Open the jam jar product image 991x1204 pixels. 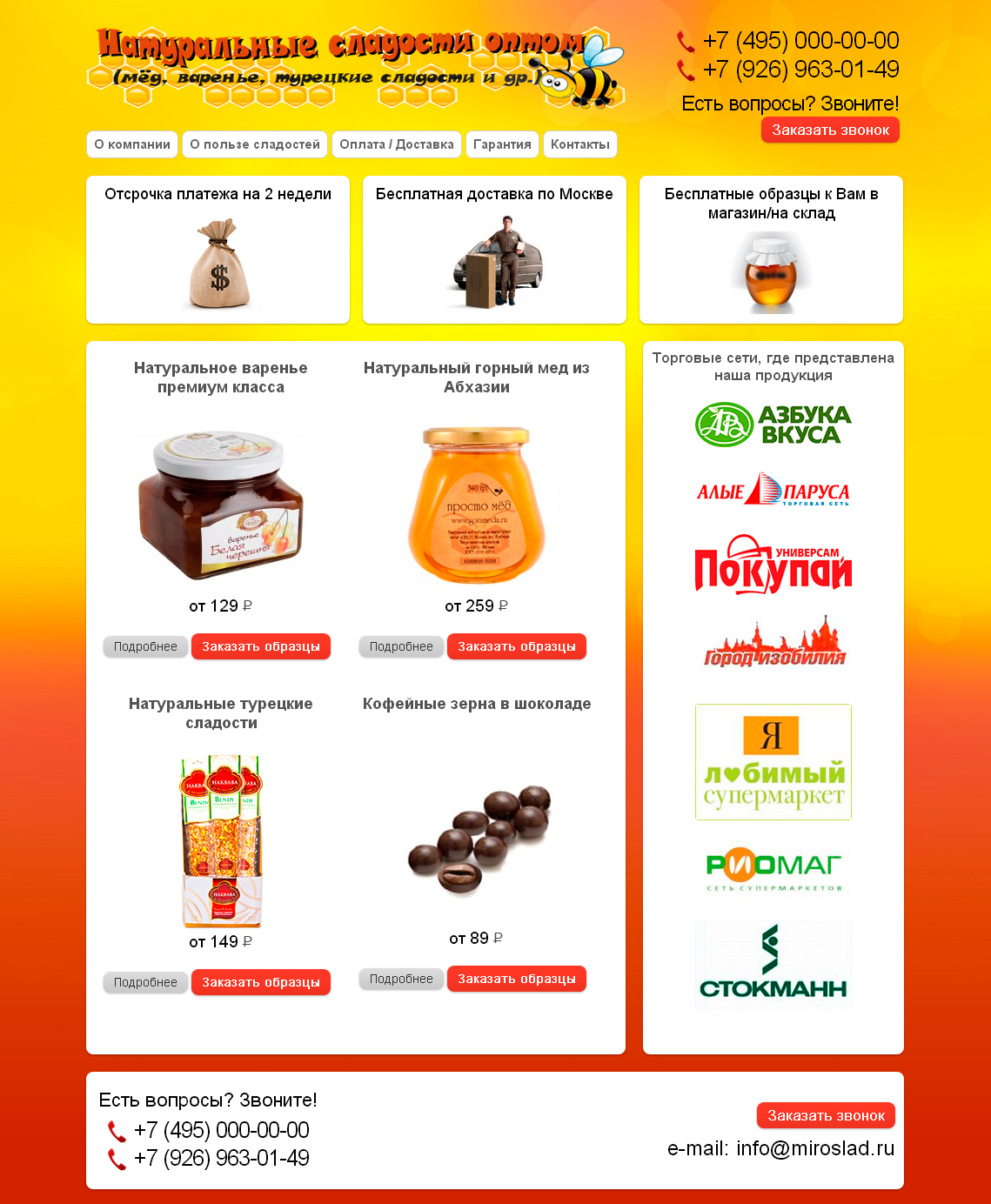[220, 505]
